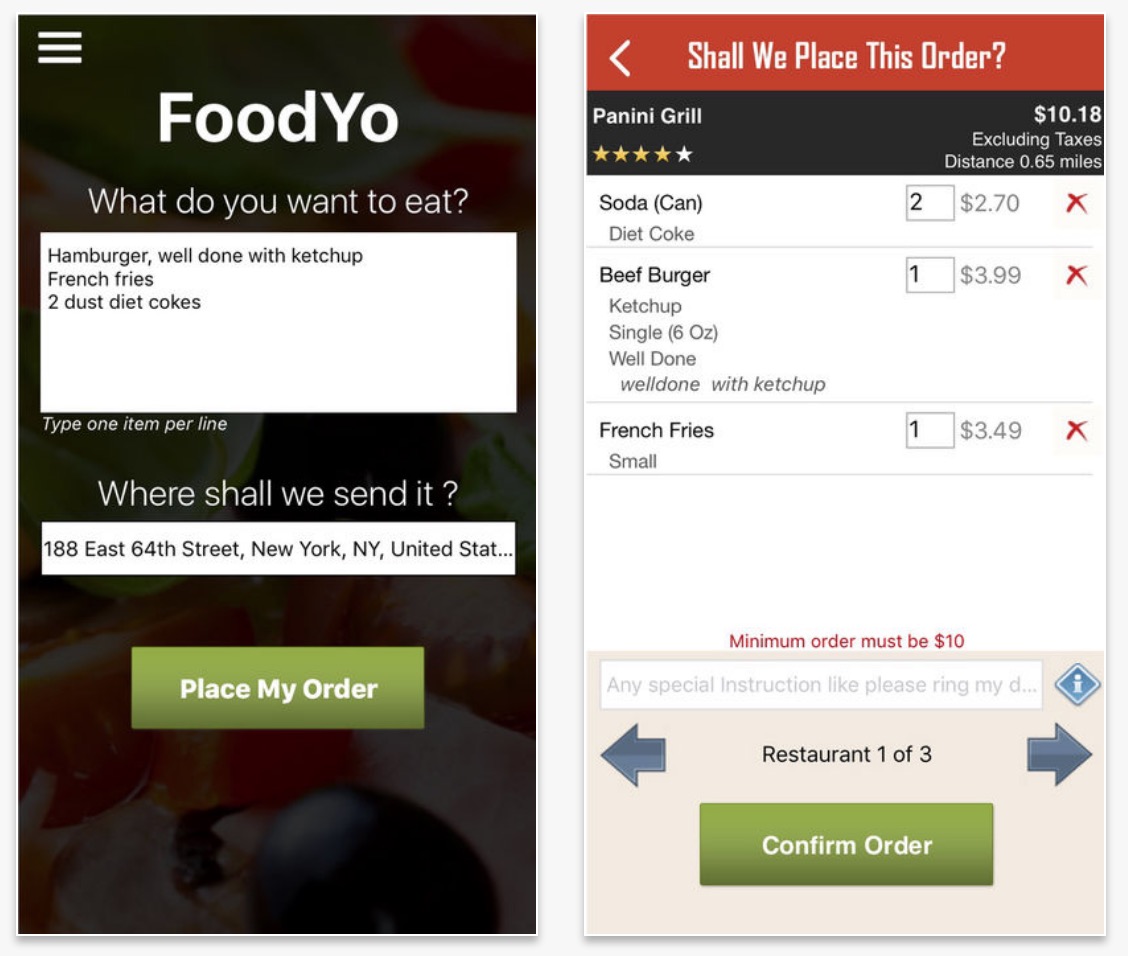1128x956 pixels.
Task: Go back from order confirmation screen
Action: (x=620, y=57)
